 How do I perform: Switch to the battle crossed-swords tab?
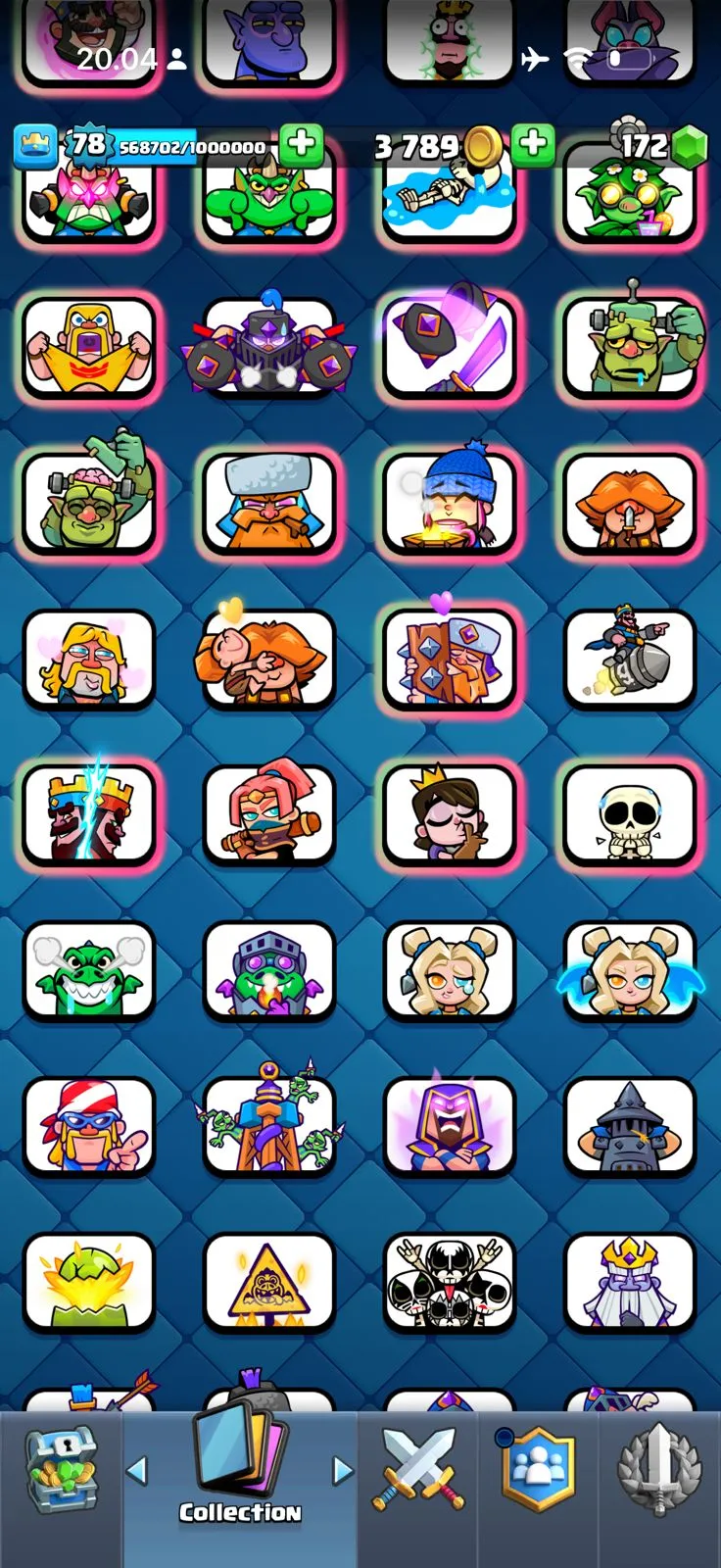(418, 1468)
